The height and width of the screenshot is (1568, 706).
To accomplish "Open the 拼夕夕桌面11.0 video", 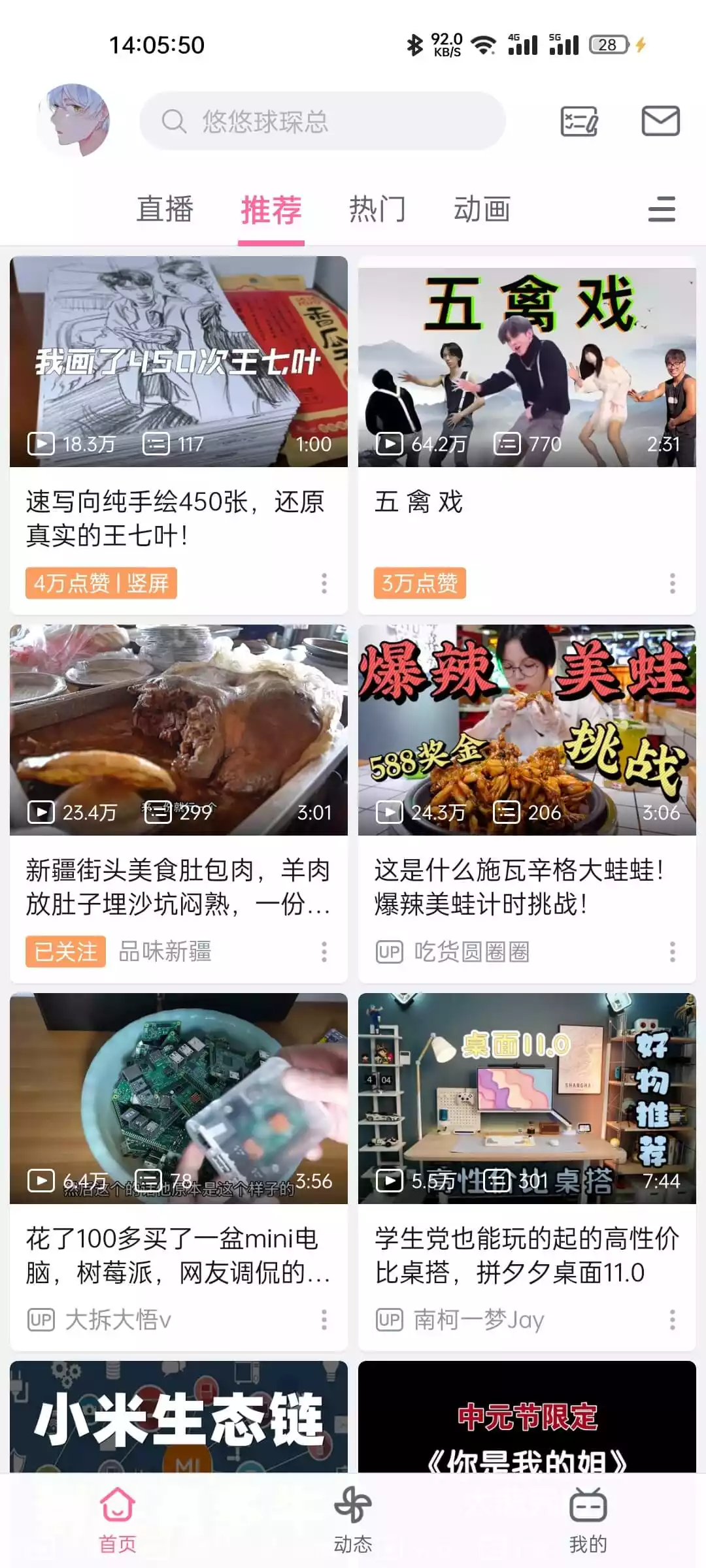I will [527, 1099].
